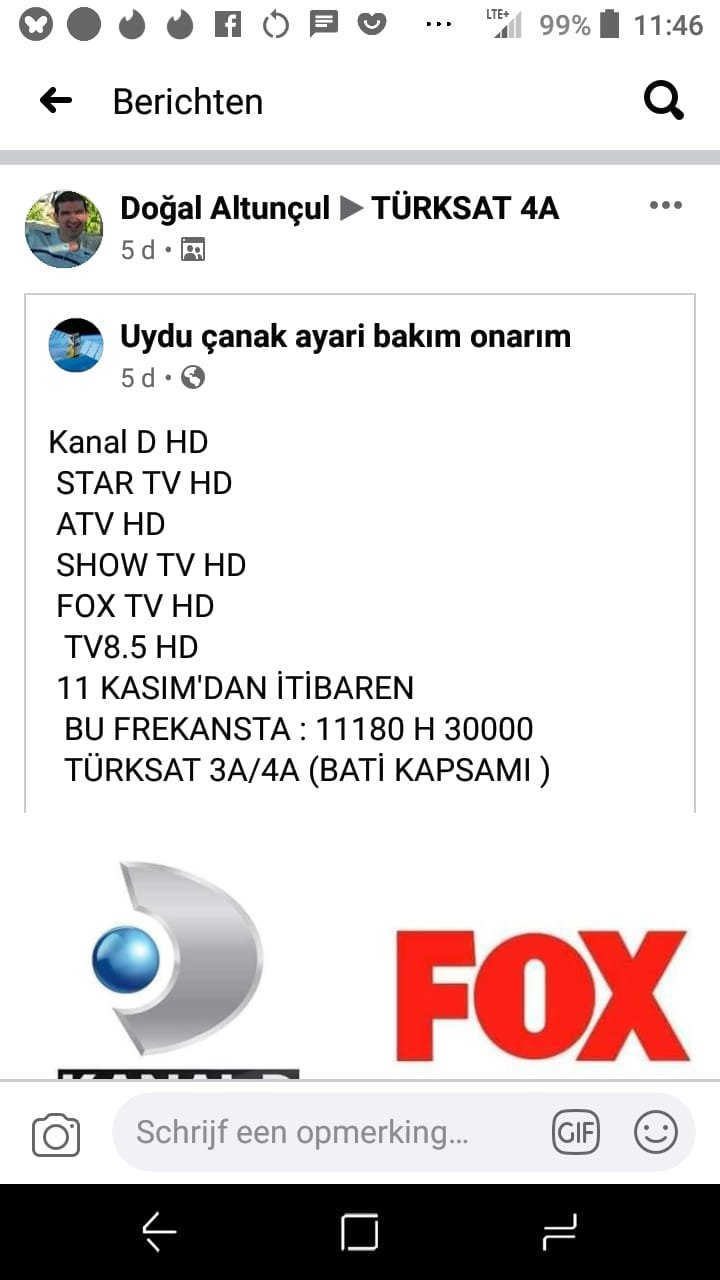Open search in Berichten
720x1280 pixels.
click(663, 100)
